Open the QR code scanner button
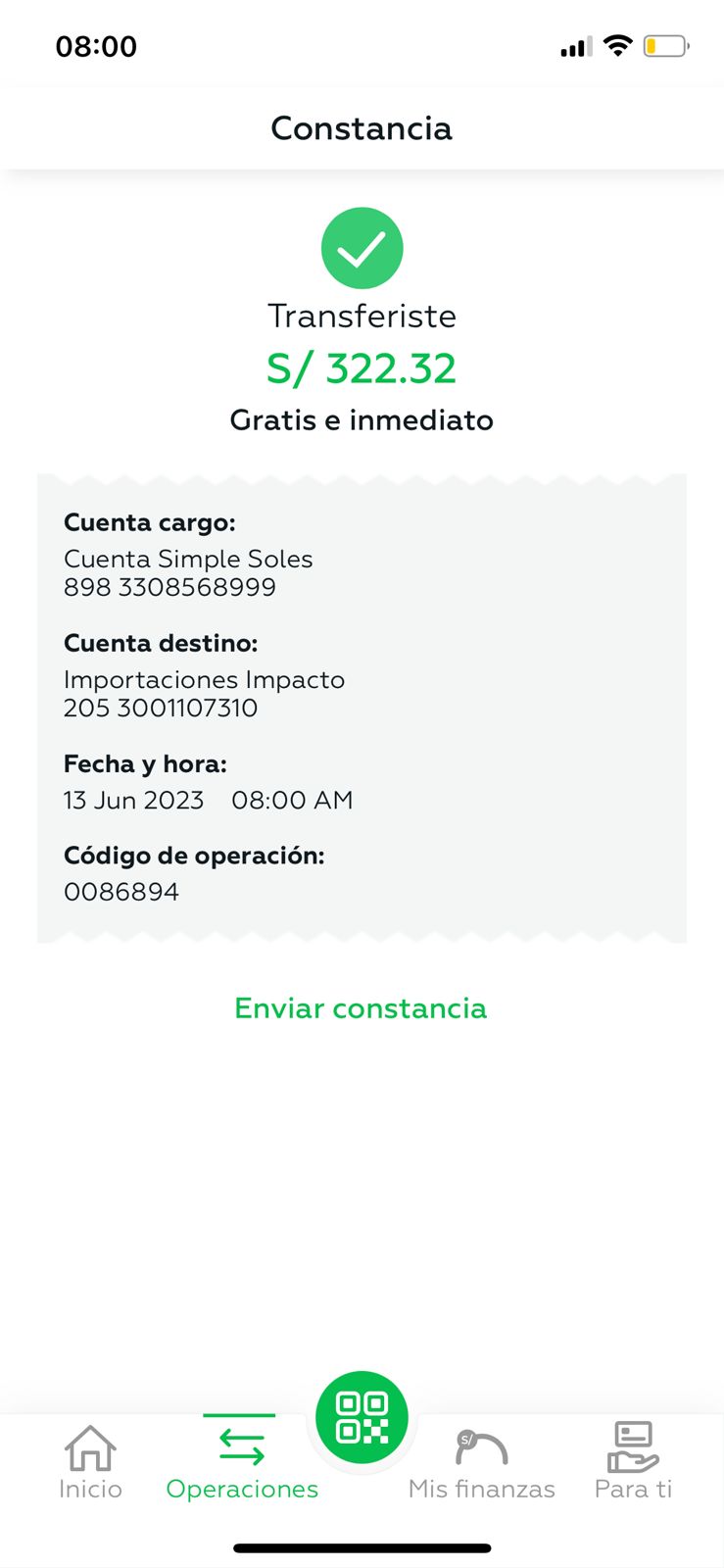The image size is (724, 1568). pyautogui.click(x=362, y=1417)
